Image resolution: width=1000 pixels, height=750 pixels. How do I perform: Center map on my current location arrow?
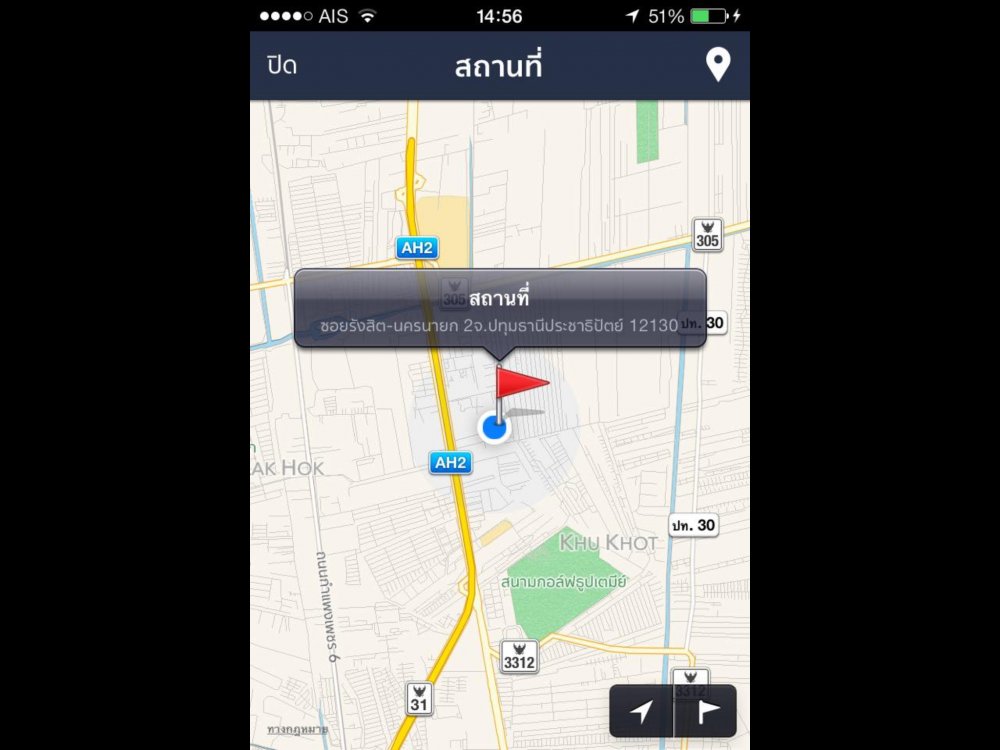pyautogui.click(x=642, y=711)
